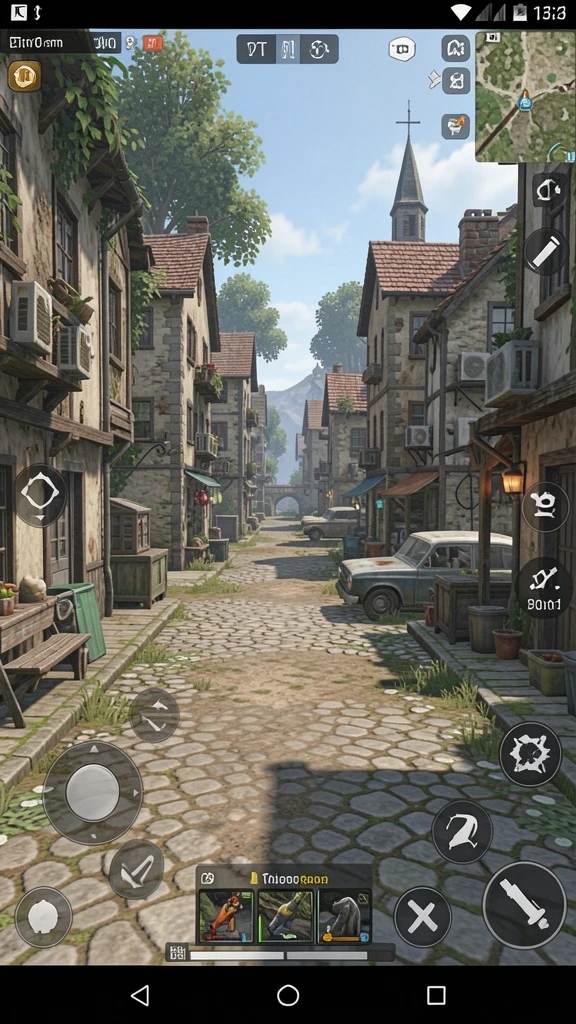Open recent apps from the navigation bar
Screen dimensions: 576x1024
[436, 995]
